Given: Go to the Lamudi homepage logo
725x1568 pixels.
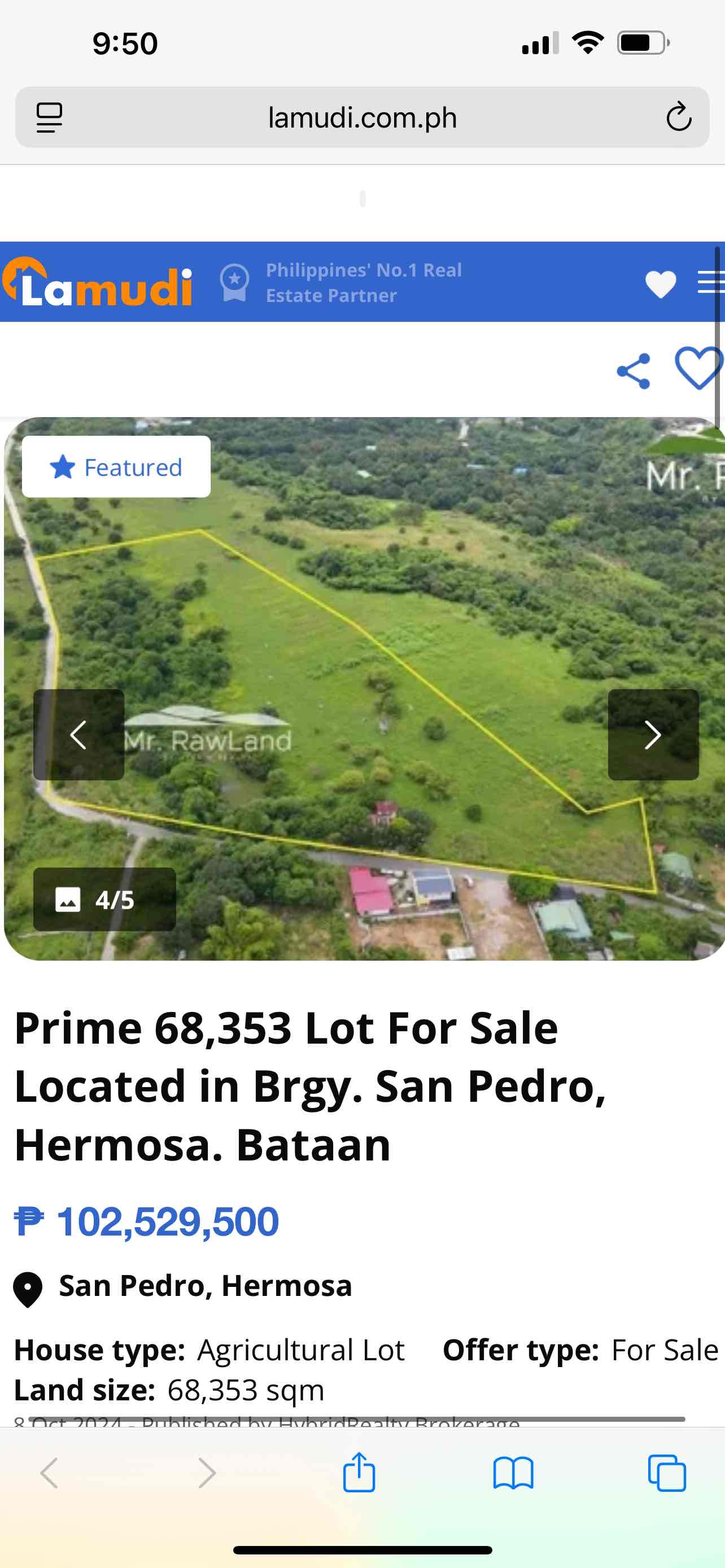Looking at the screenshot, I should [x=97, y=282].
